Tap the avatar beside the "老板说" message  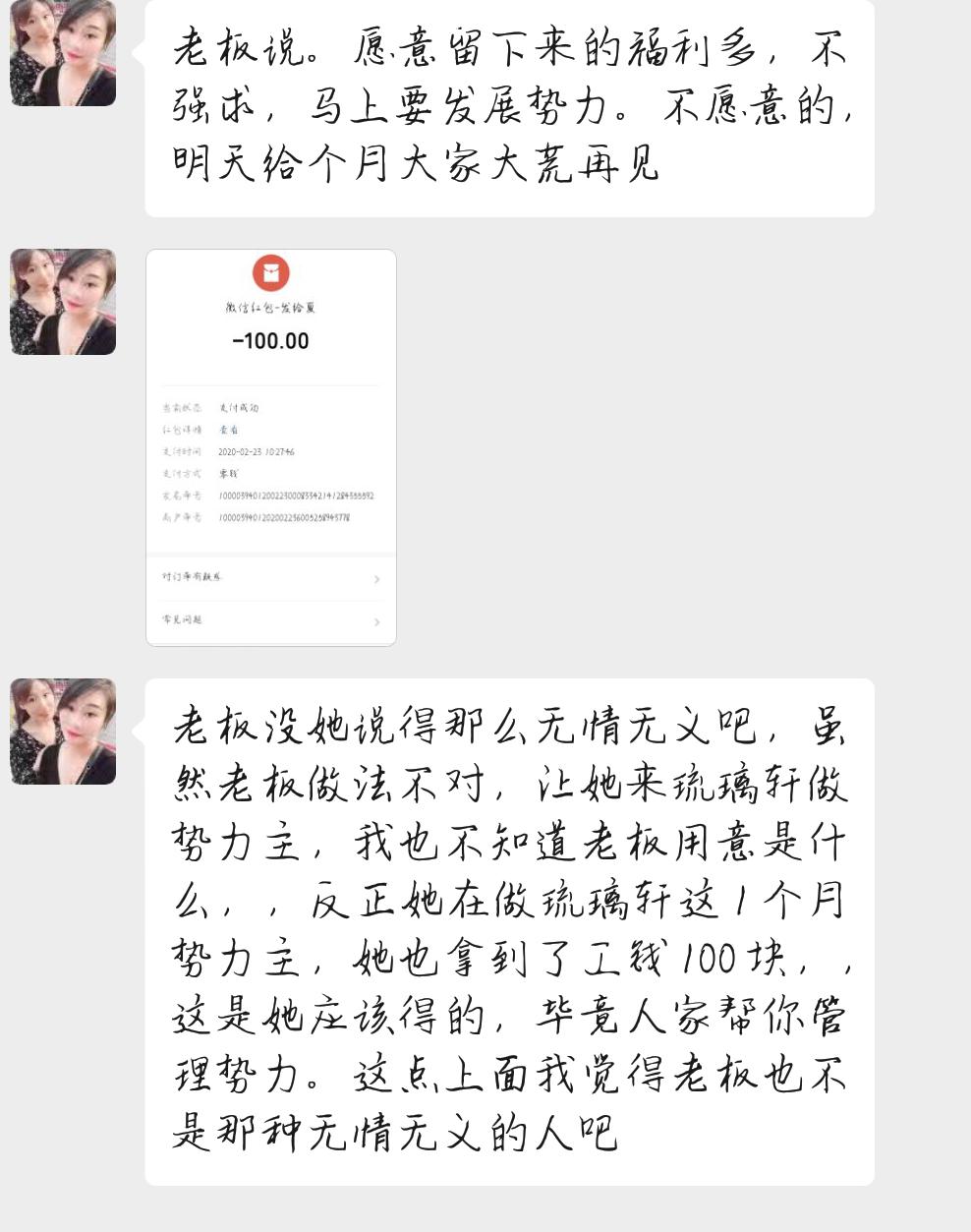pos(63,52)
